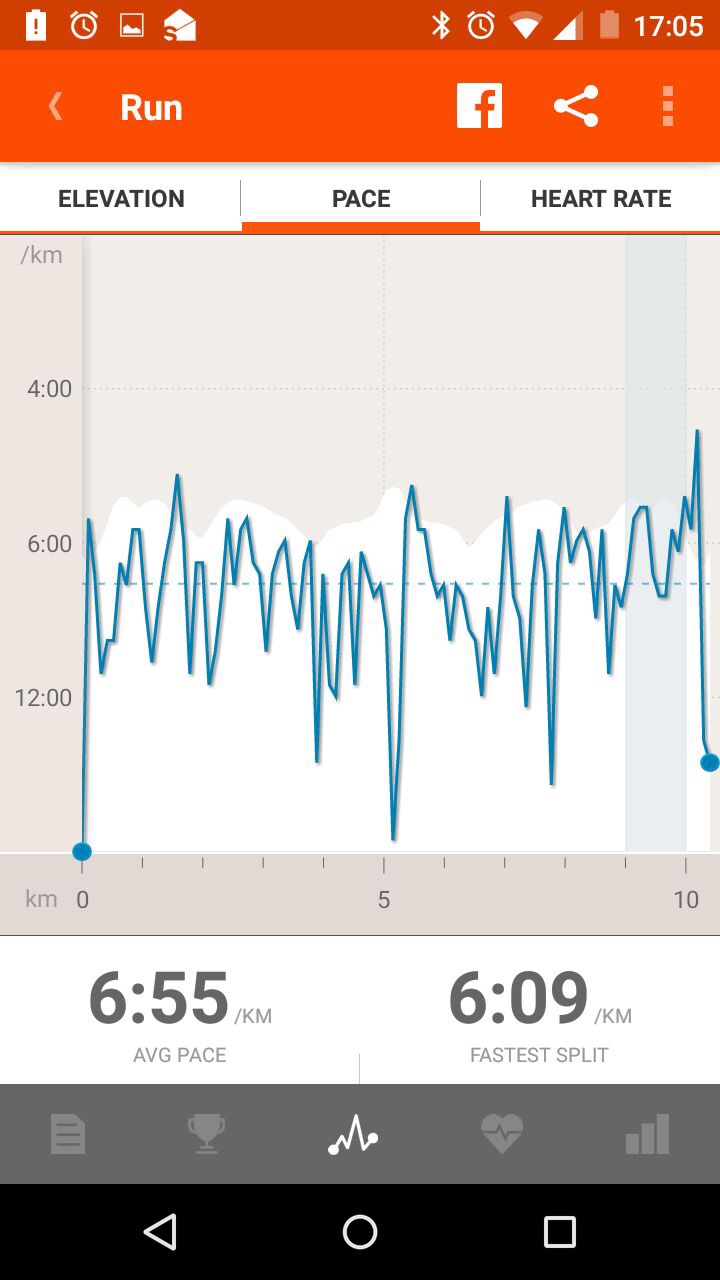
Task: Tap the system Home button
Action: [x=360, y=1232]
